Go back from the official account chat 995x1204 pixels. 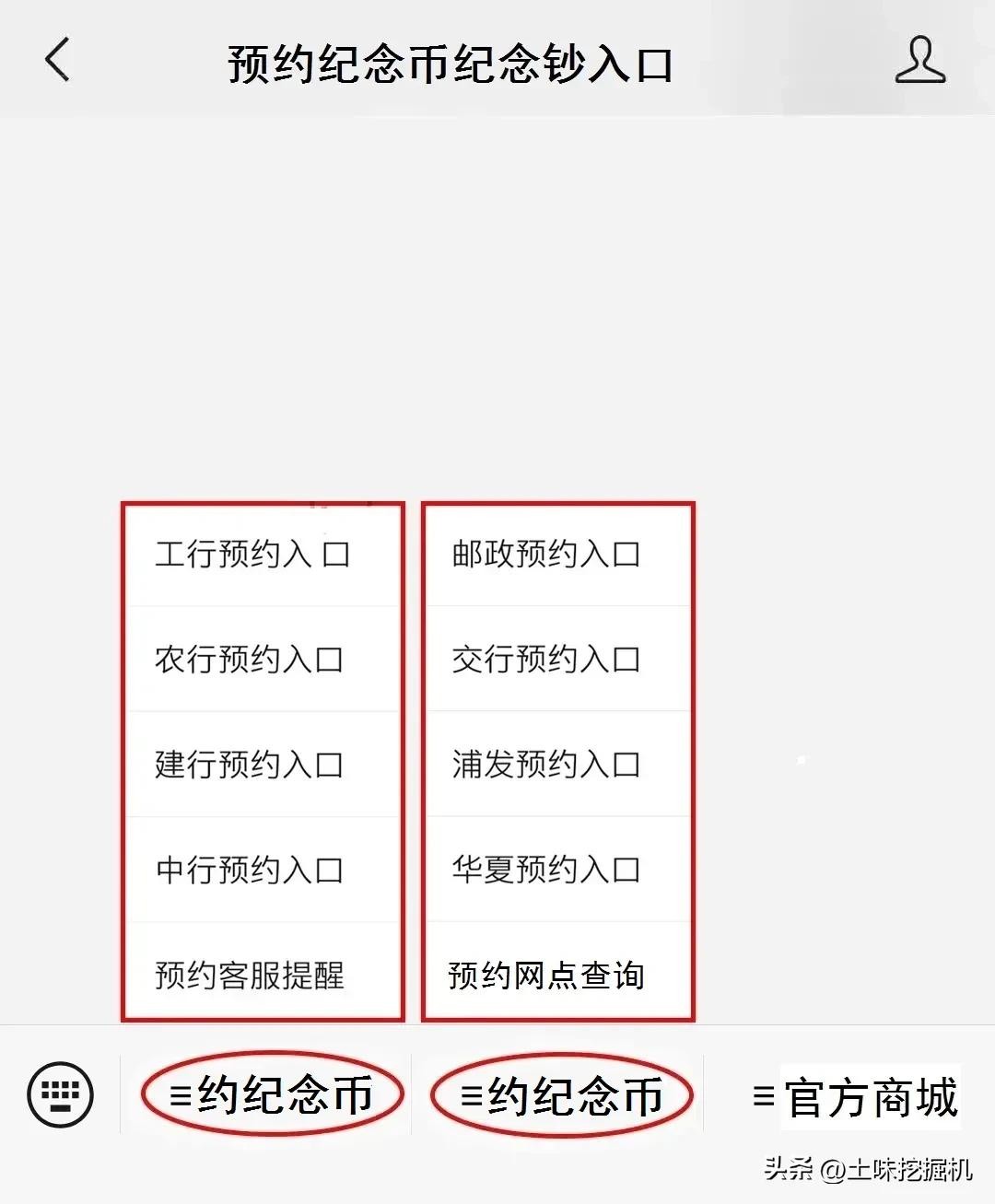57,61
